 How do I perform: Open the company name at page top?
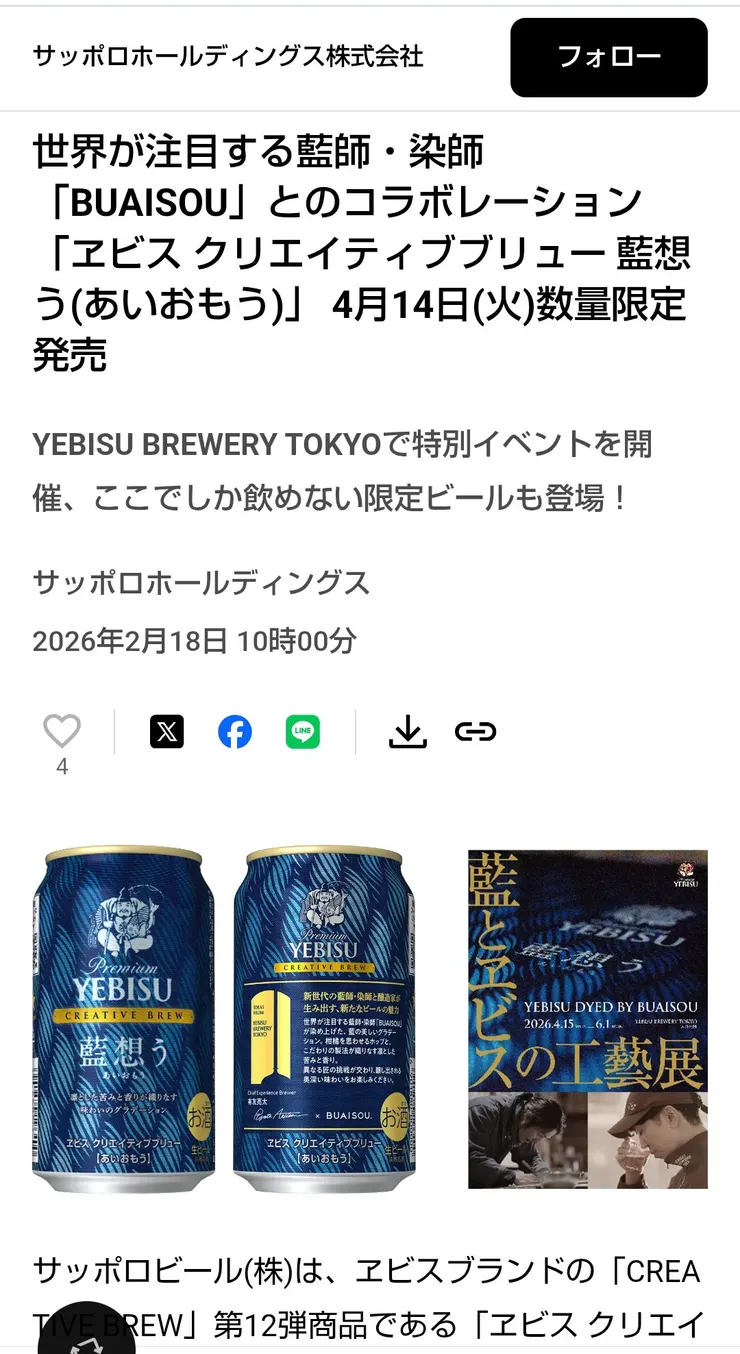(x=226, y=59)
